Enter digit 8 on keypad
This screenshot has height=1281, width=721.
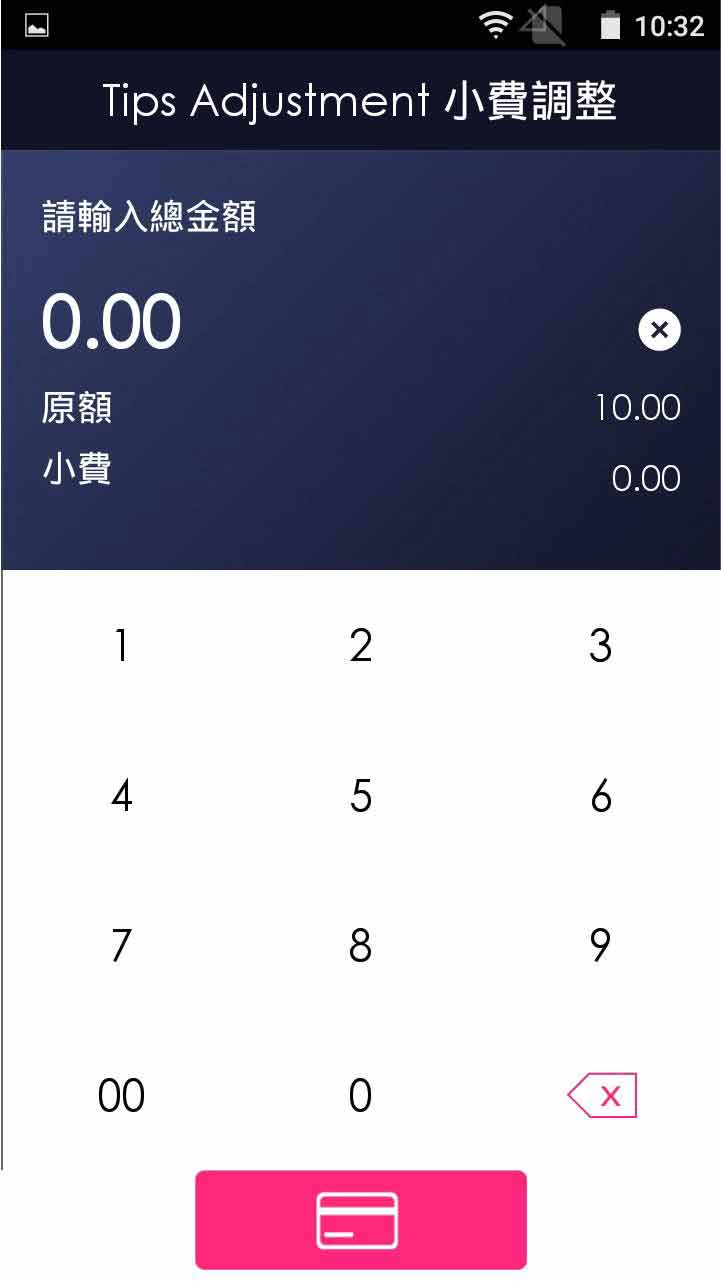[361, 946]
